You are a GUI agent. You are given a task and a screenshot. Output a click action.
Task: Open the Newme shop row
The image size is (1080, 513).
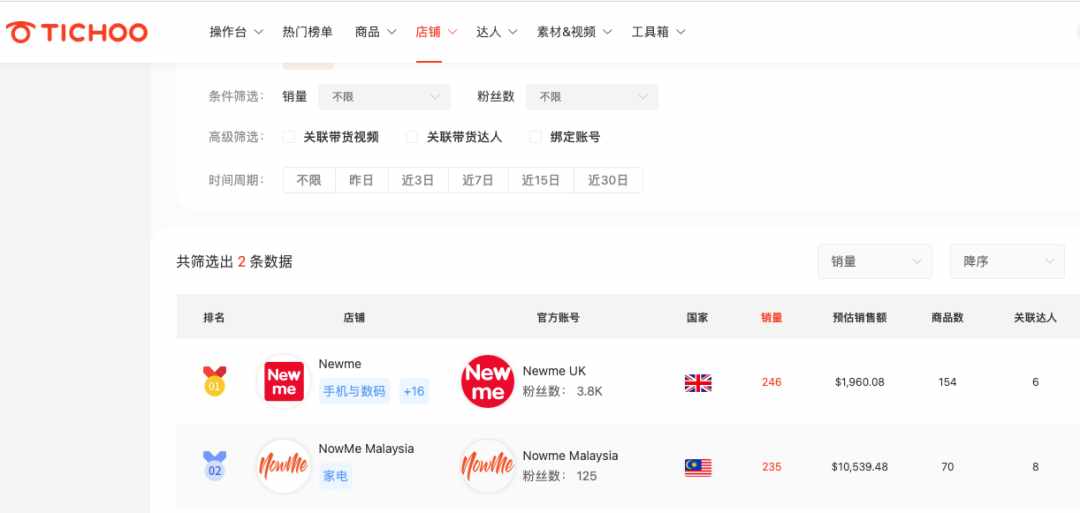tap(340, 364)
